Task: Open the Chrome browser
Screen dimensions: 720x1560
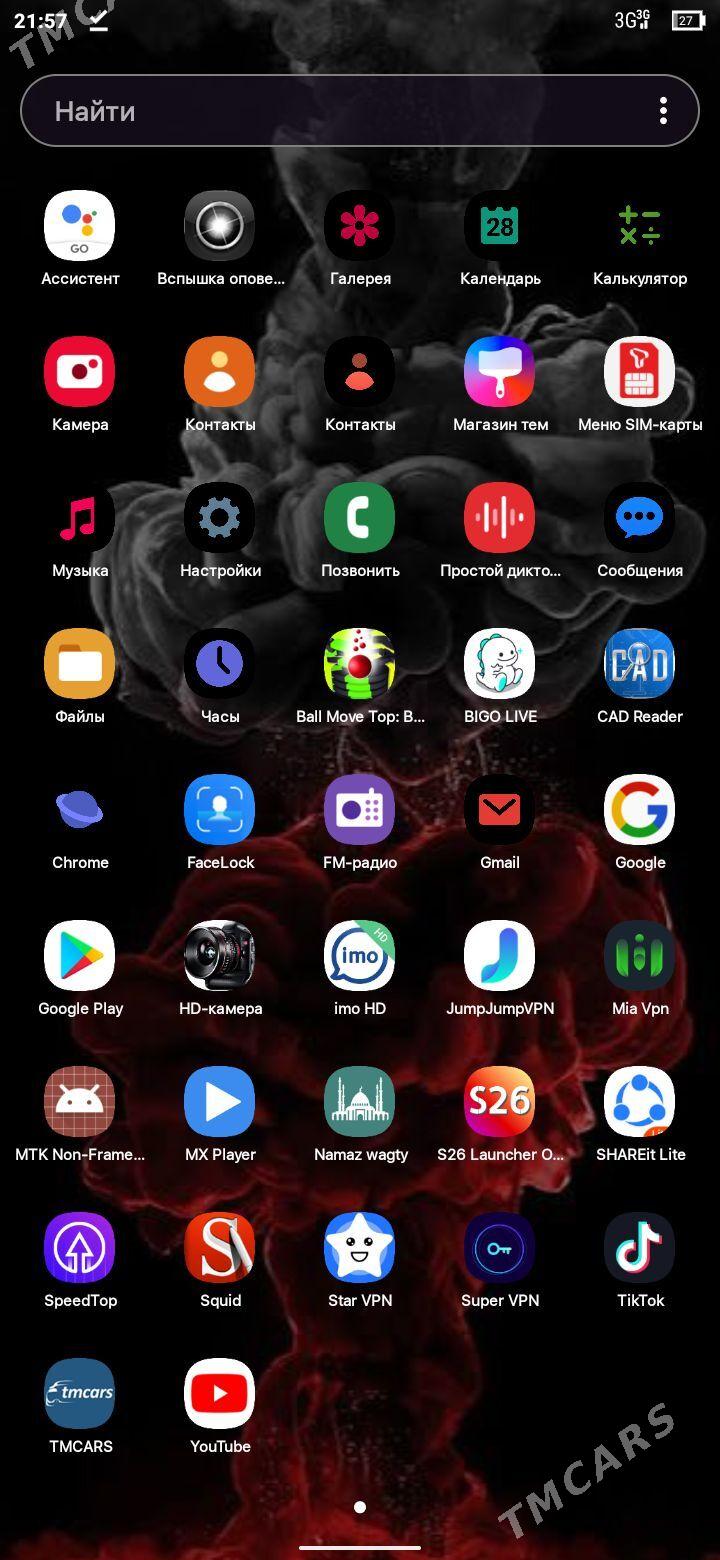Action: click(x=80, y=810)
